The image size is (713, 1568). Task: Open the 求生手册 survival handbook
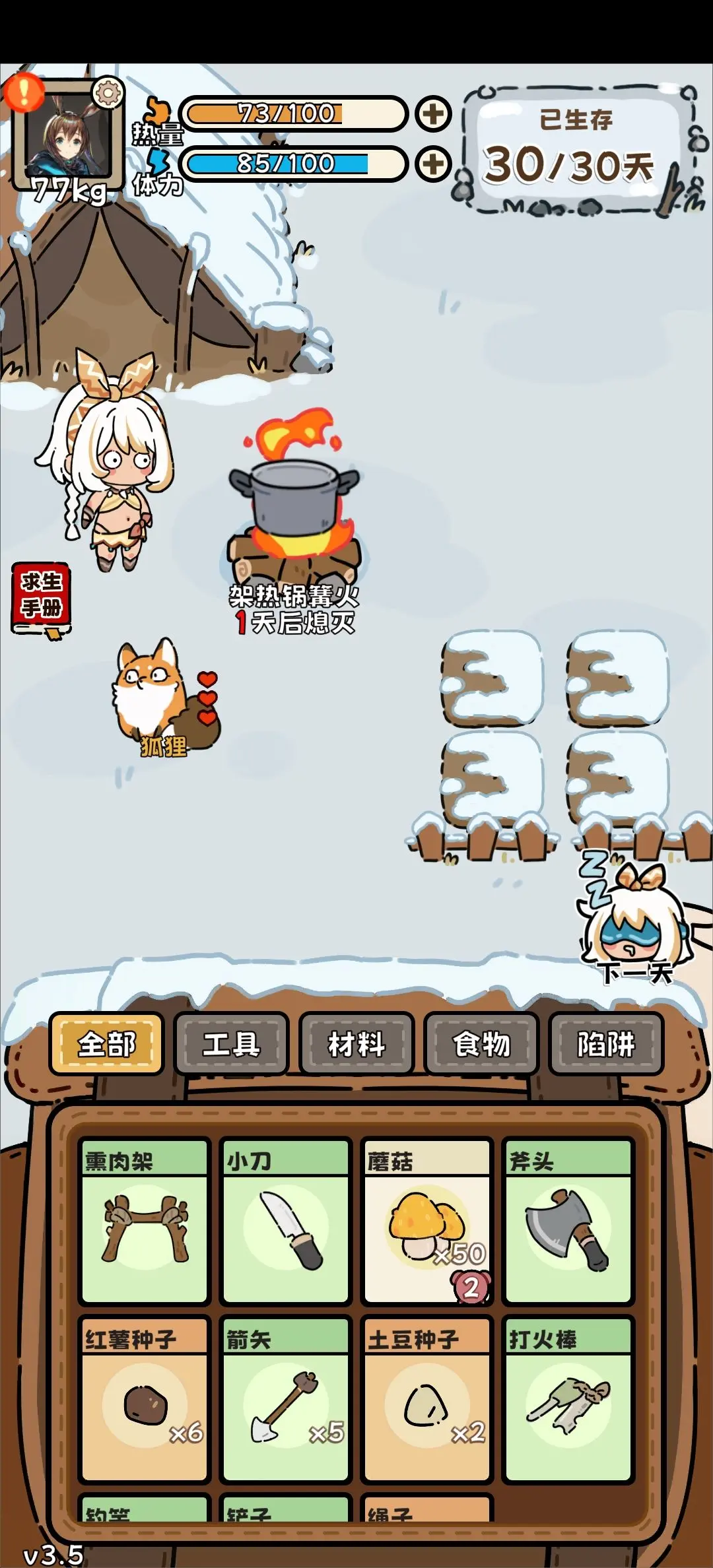click(x=41, y=599)
